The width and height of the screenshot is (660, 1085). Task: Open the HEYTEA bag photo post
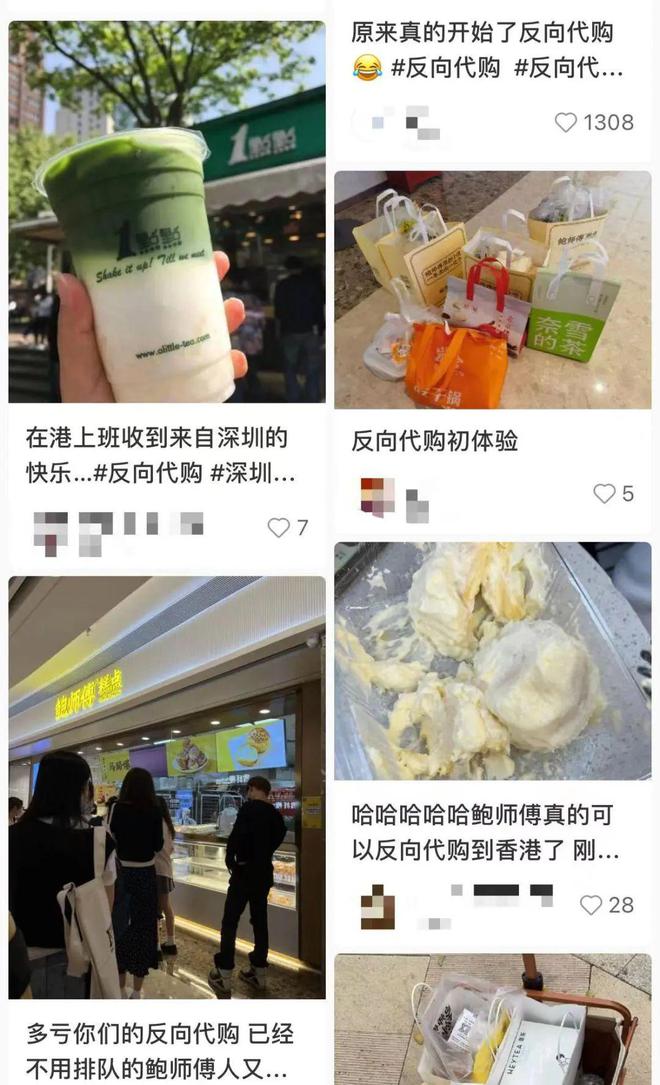tap(492, 1020)
